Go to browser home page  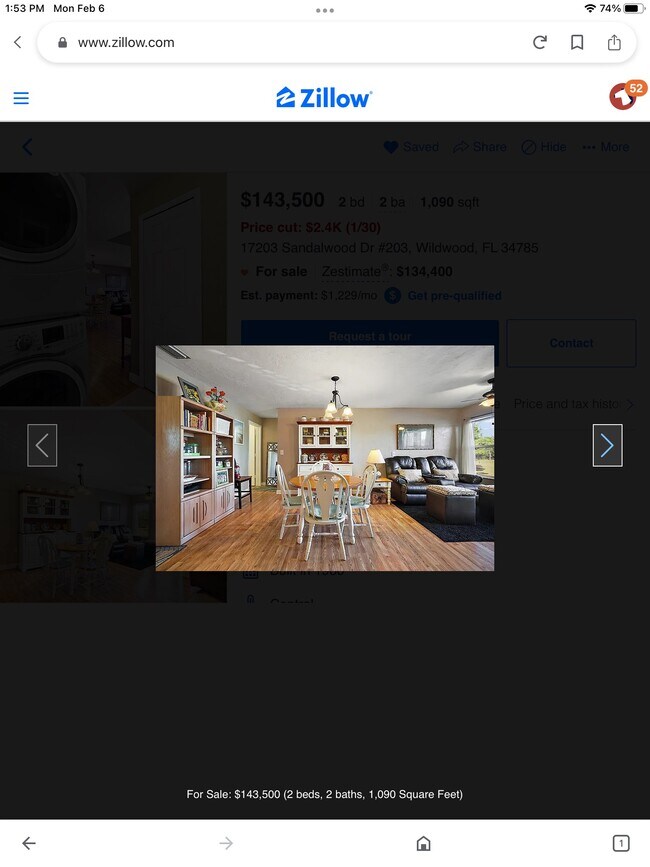pyautogui.click(x=423, y=843)
